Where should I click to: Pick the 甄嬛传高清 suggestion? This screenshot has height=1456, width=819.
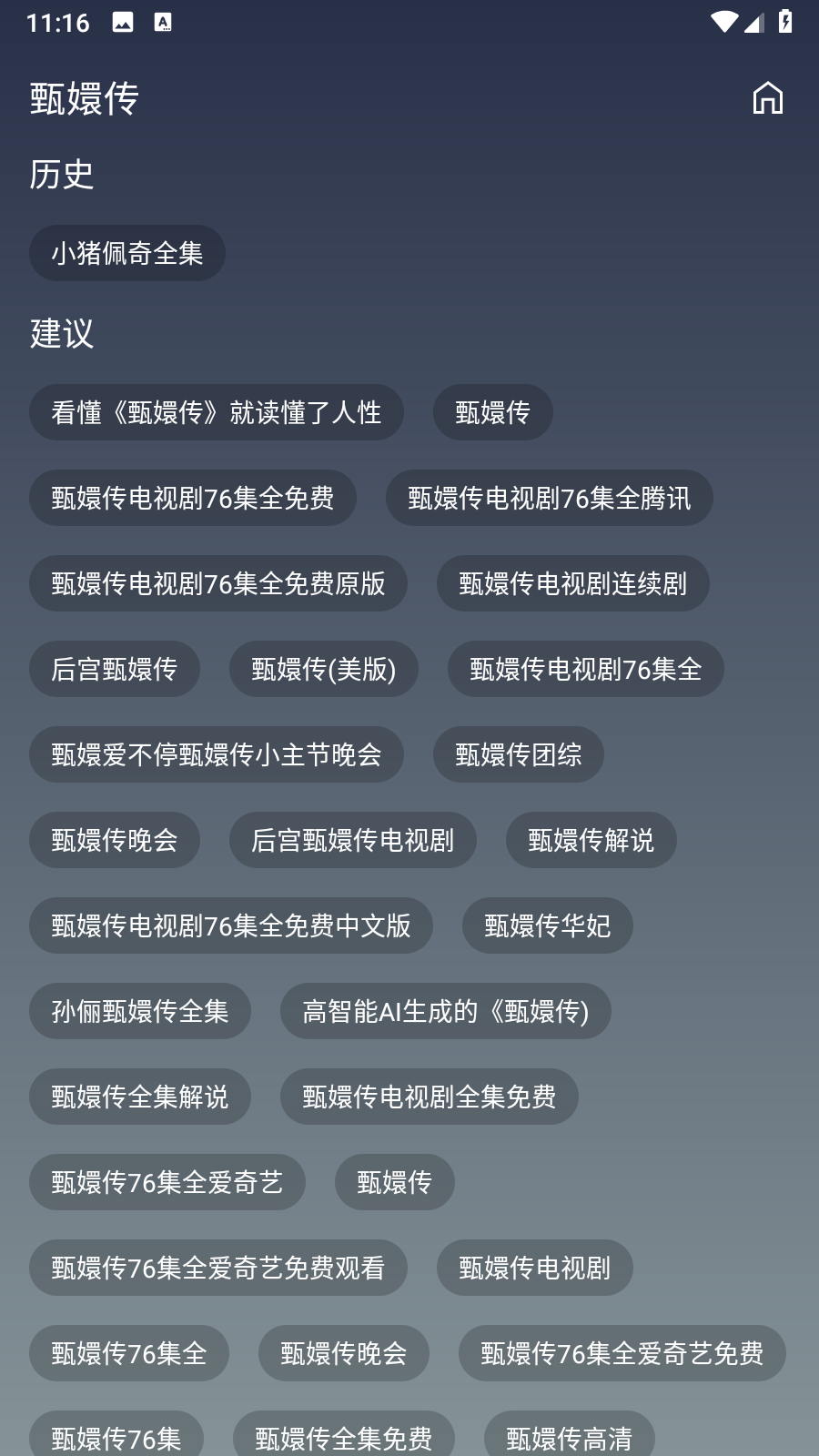(569, 1436)
